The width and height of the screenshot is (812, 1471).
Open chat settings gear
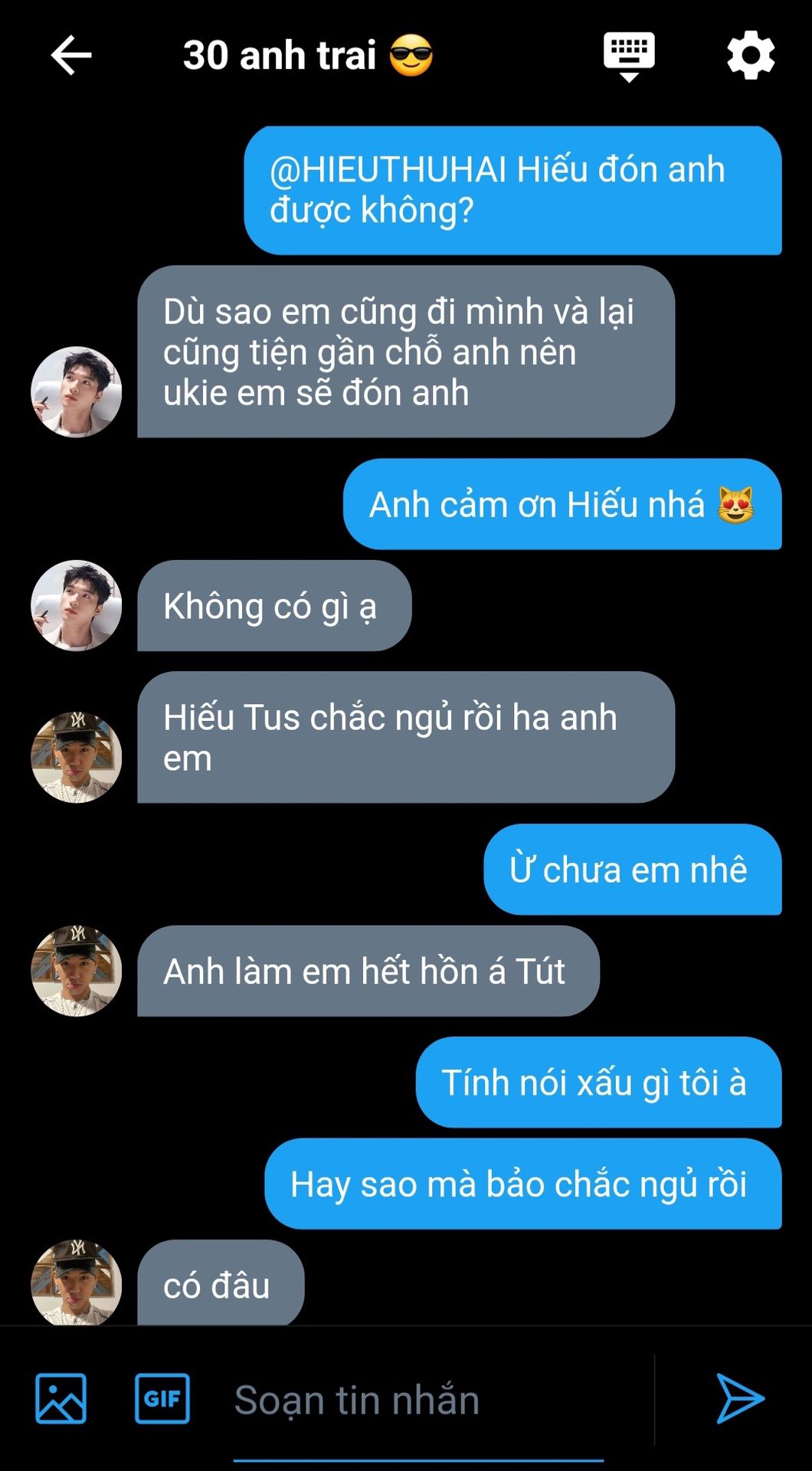coord(750,55)
